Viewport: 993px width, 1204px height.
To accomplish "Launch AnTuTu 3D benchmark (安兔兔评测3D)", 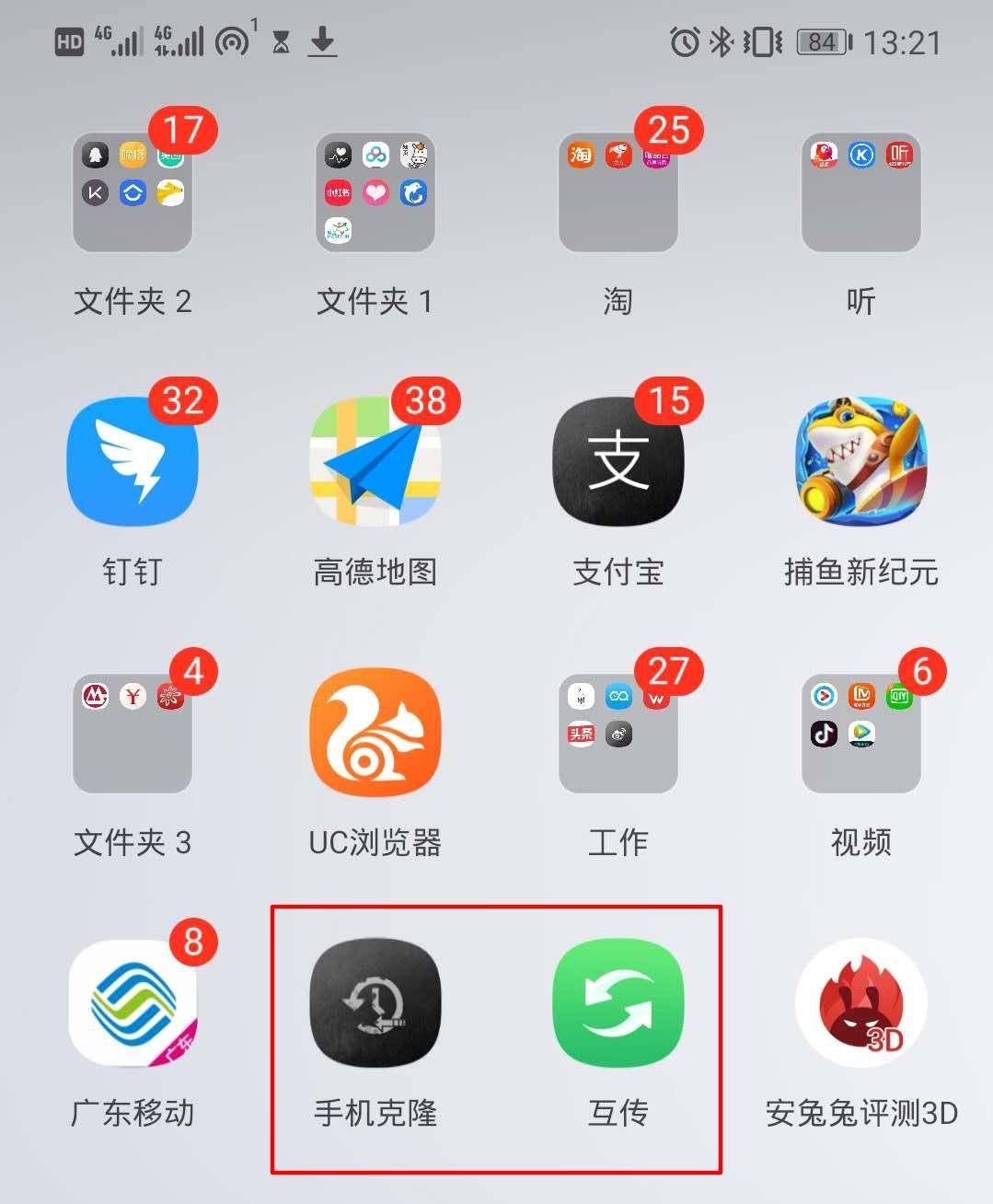I will click(861, 1003).
